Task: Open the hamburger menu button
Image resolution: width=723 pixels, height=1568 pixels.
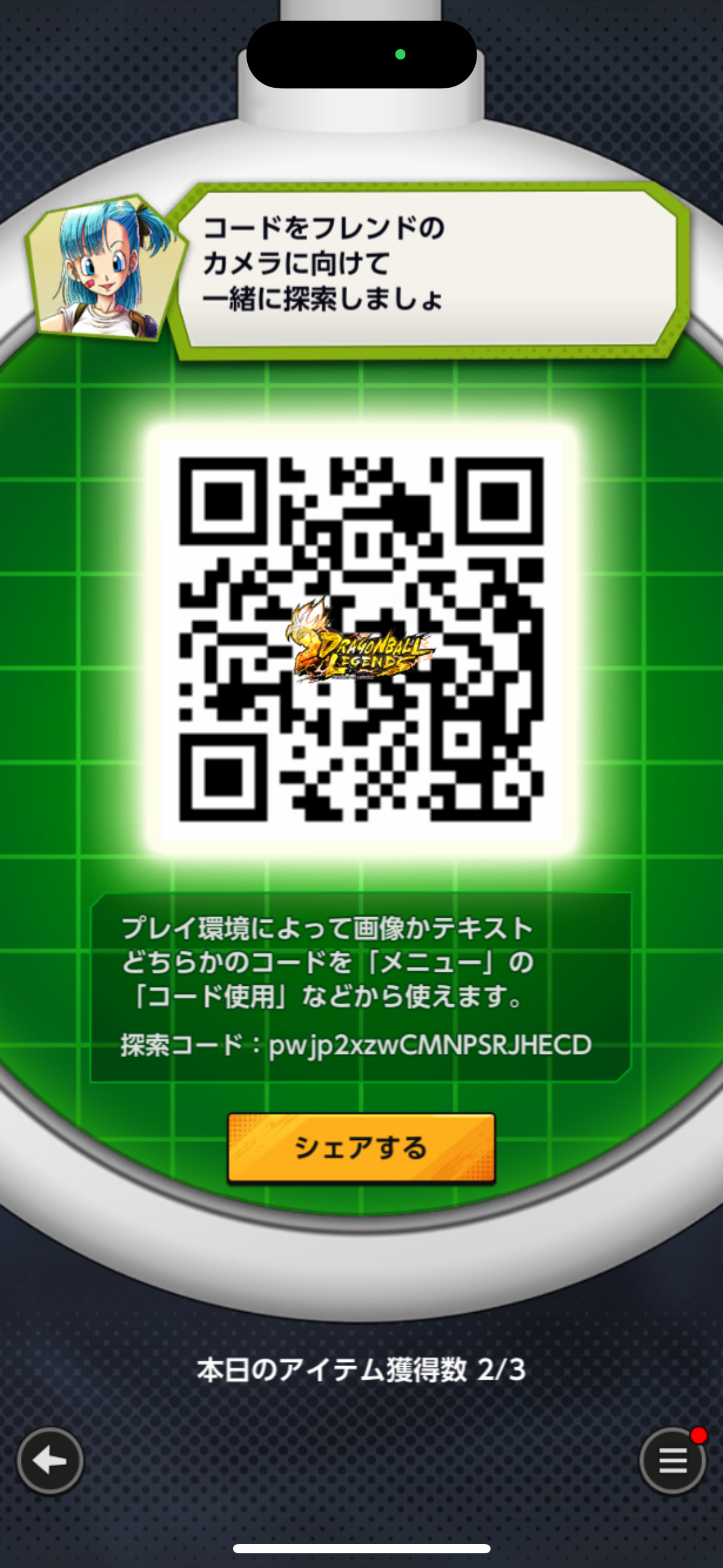Action: pyautogui.click(x=672, y=1461)
